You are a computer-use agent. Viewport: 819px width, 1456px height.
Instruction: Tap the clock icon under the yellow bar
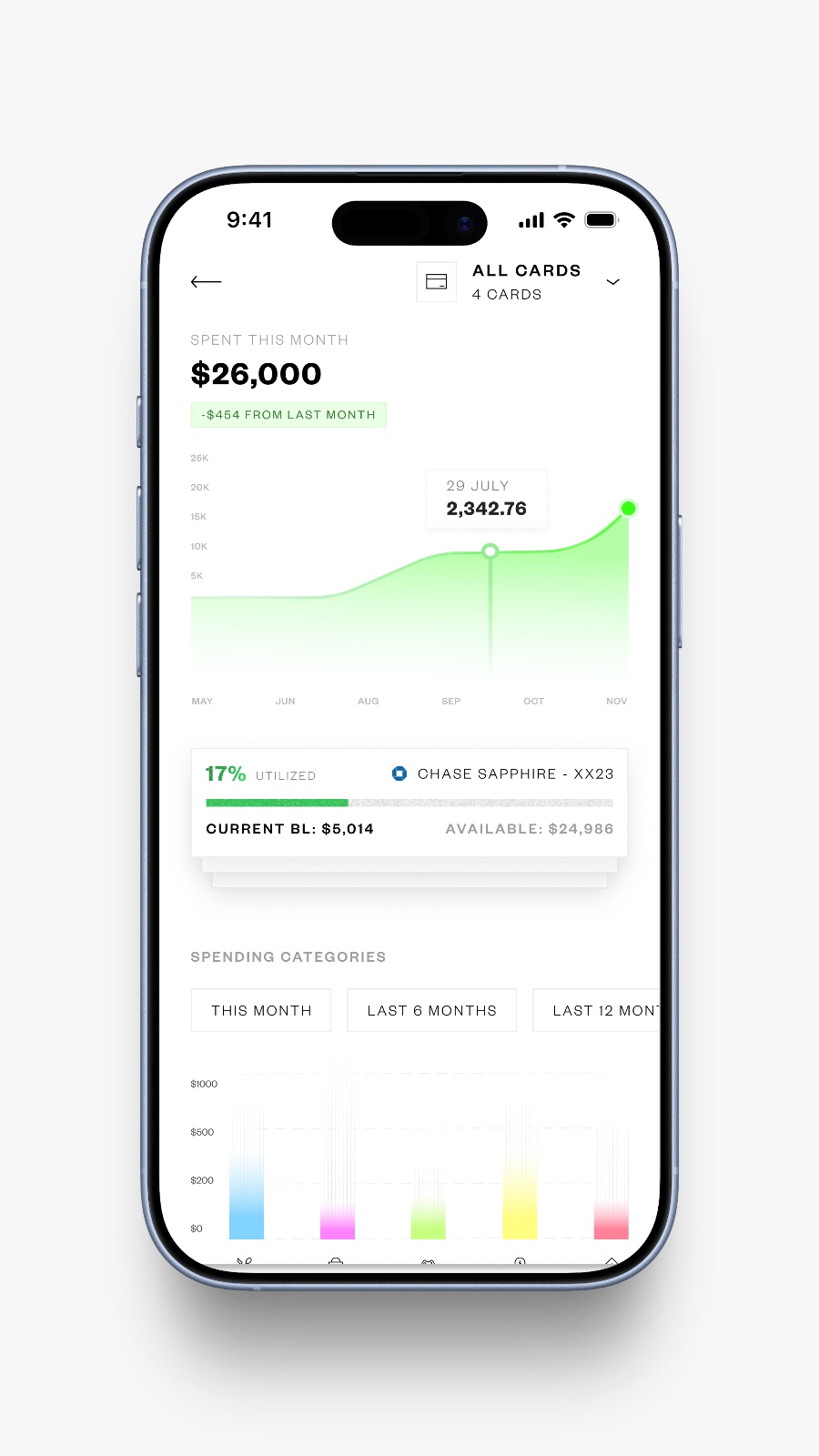point(520,1260)
